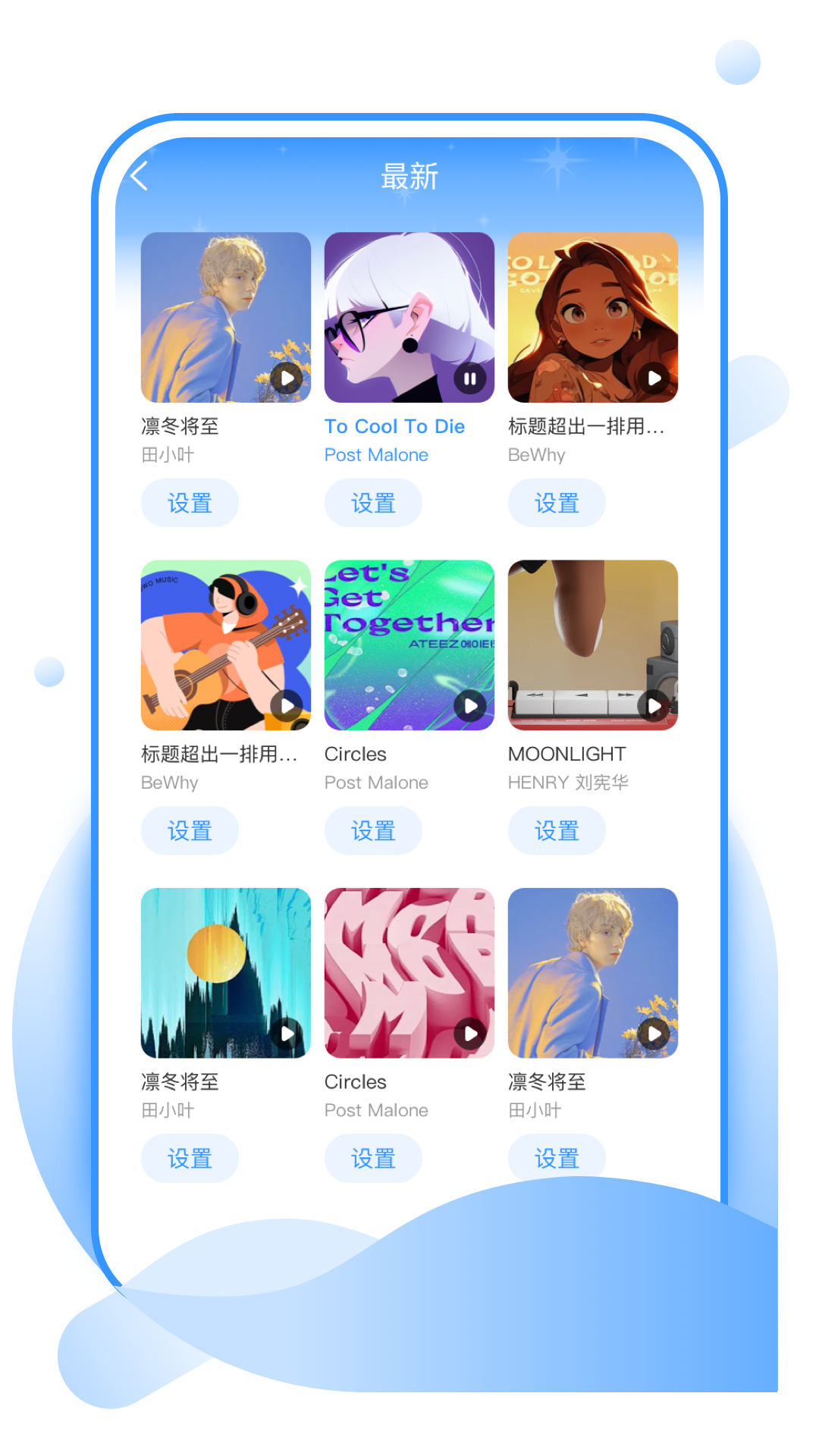Play bottom-left 凛冬将至 track

pyautogui.click(x=286, y=1032)
